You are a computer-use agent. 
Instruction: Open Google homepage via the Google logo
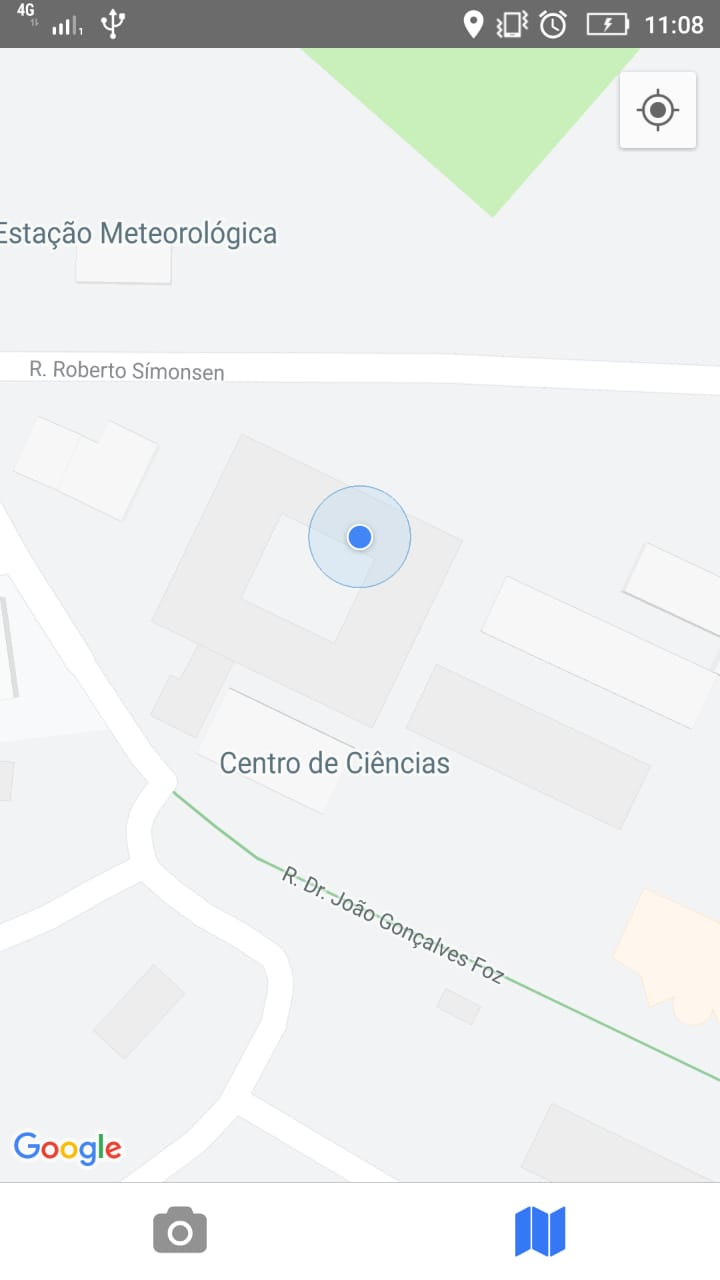coord(67,1149)
